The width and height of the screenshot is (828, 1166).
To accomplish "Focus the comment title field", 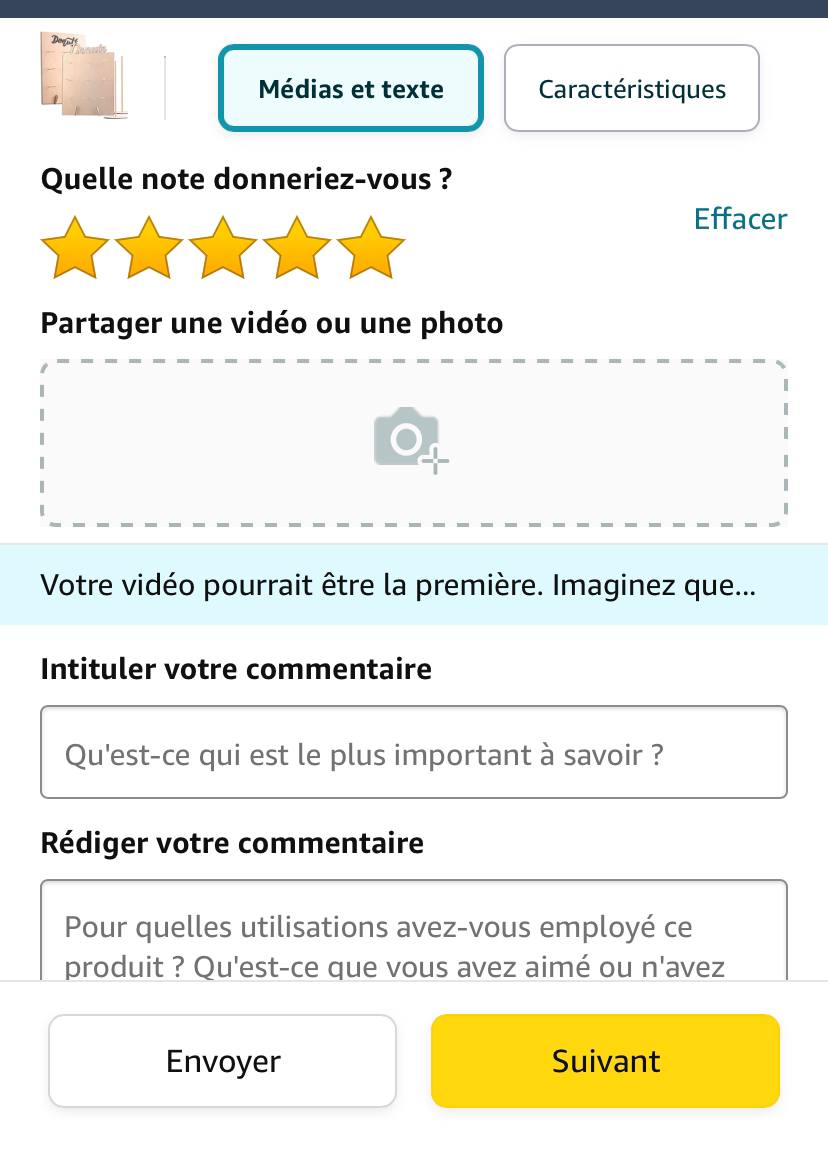I will pyautogui.click(x=413, y=753).
